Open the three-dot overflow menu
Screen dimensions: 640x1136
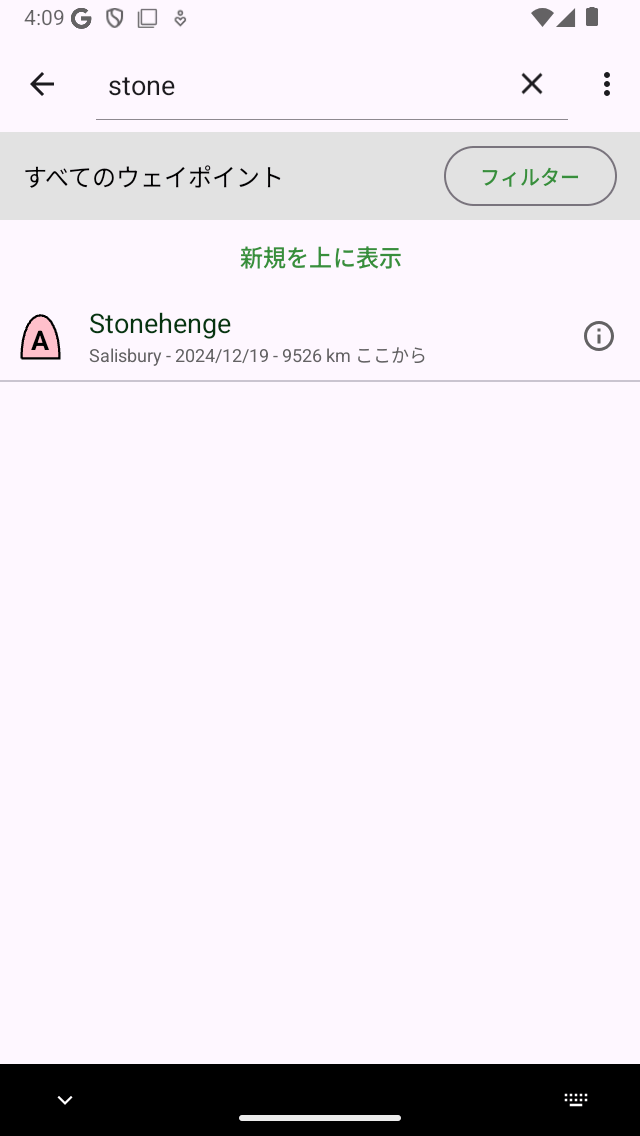pyautogui.click(x=606, y=85)
